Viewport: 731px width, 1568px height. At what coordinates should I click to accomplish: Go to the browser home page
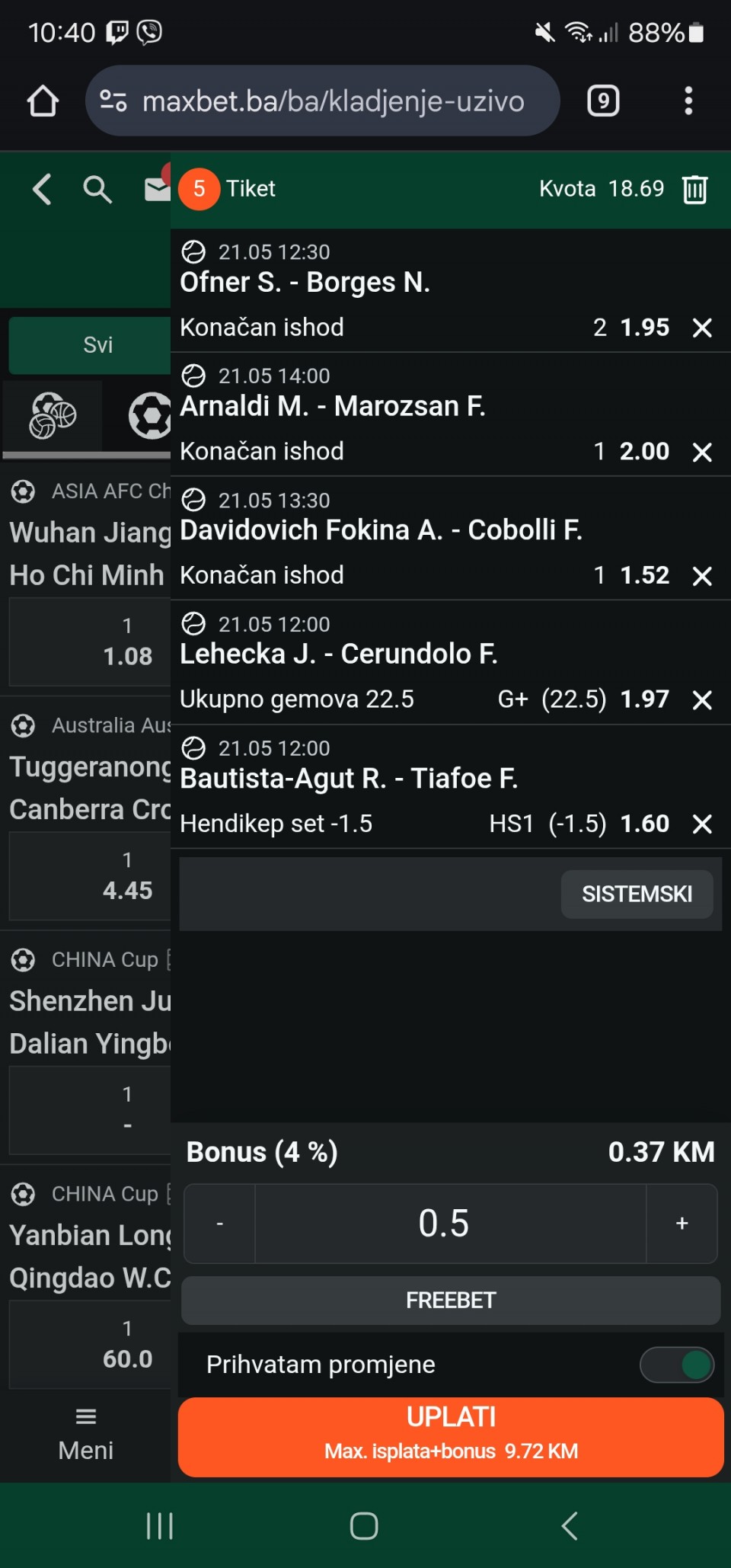coord(43,101)
